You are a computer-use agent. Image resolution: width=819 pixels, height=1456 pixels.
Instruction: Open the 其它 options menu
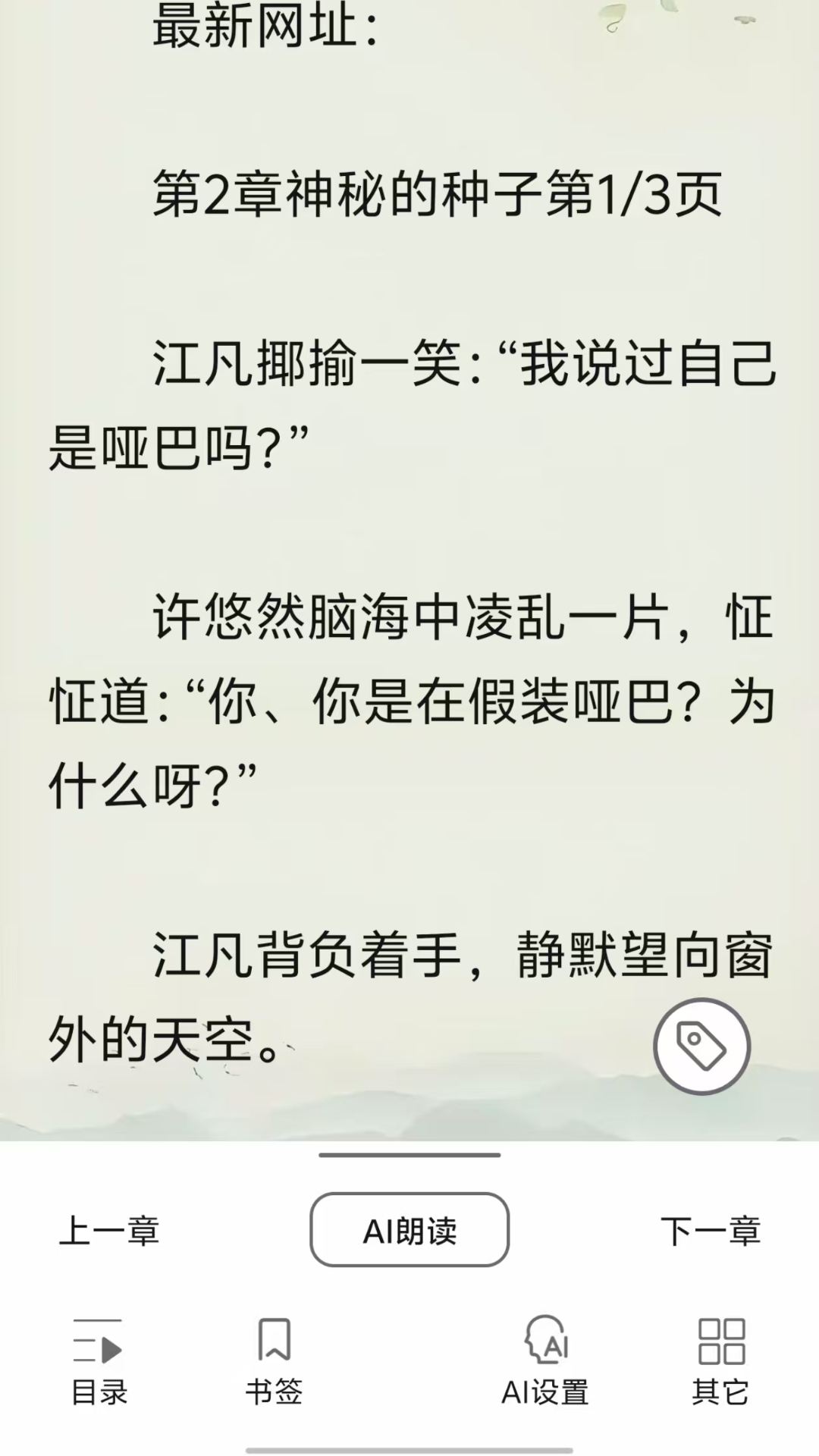720,1362
